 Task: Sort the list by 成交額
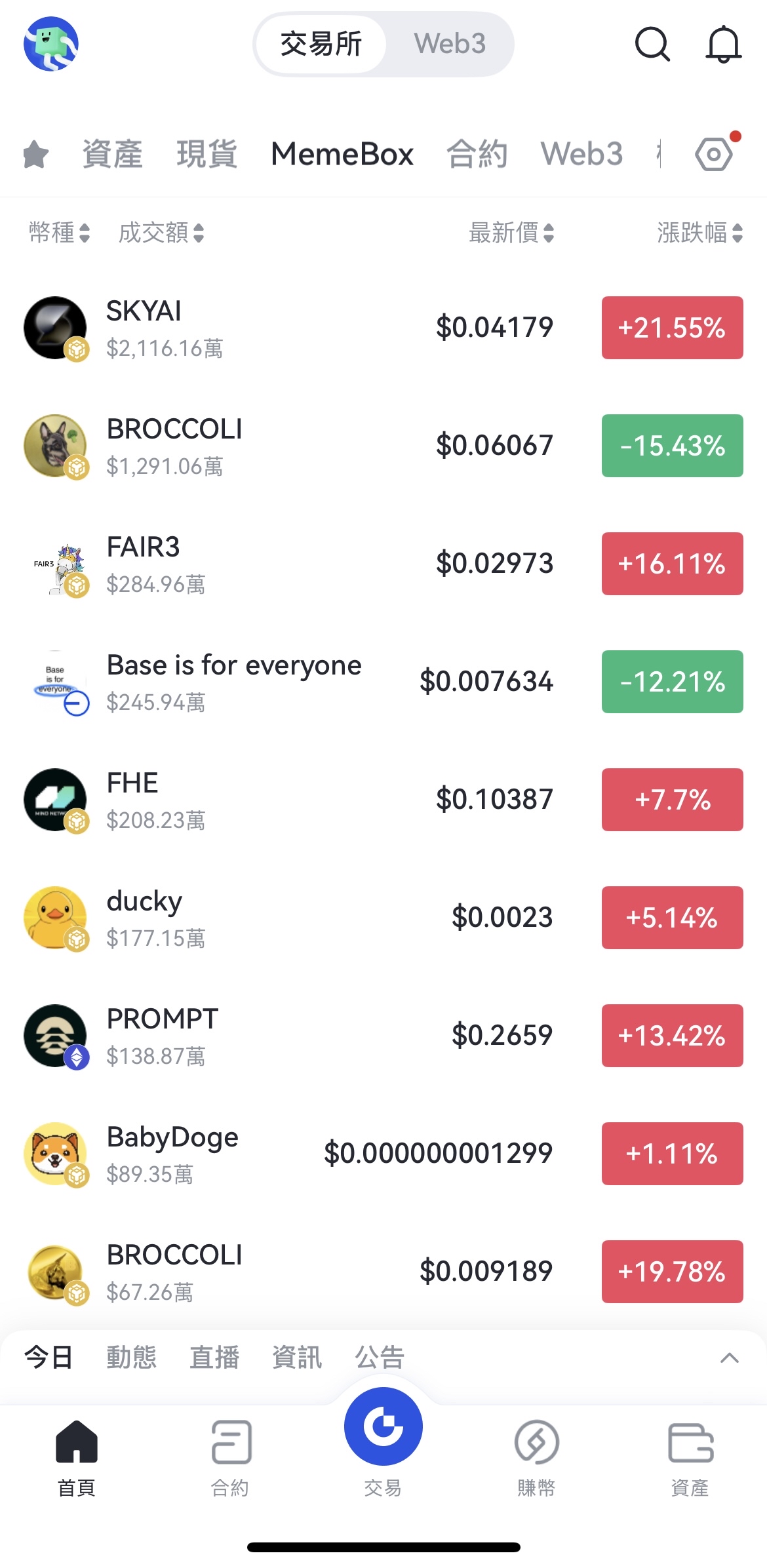coord(161,233)
